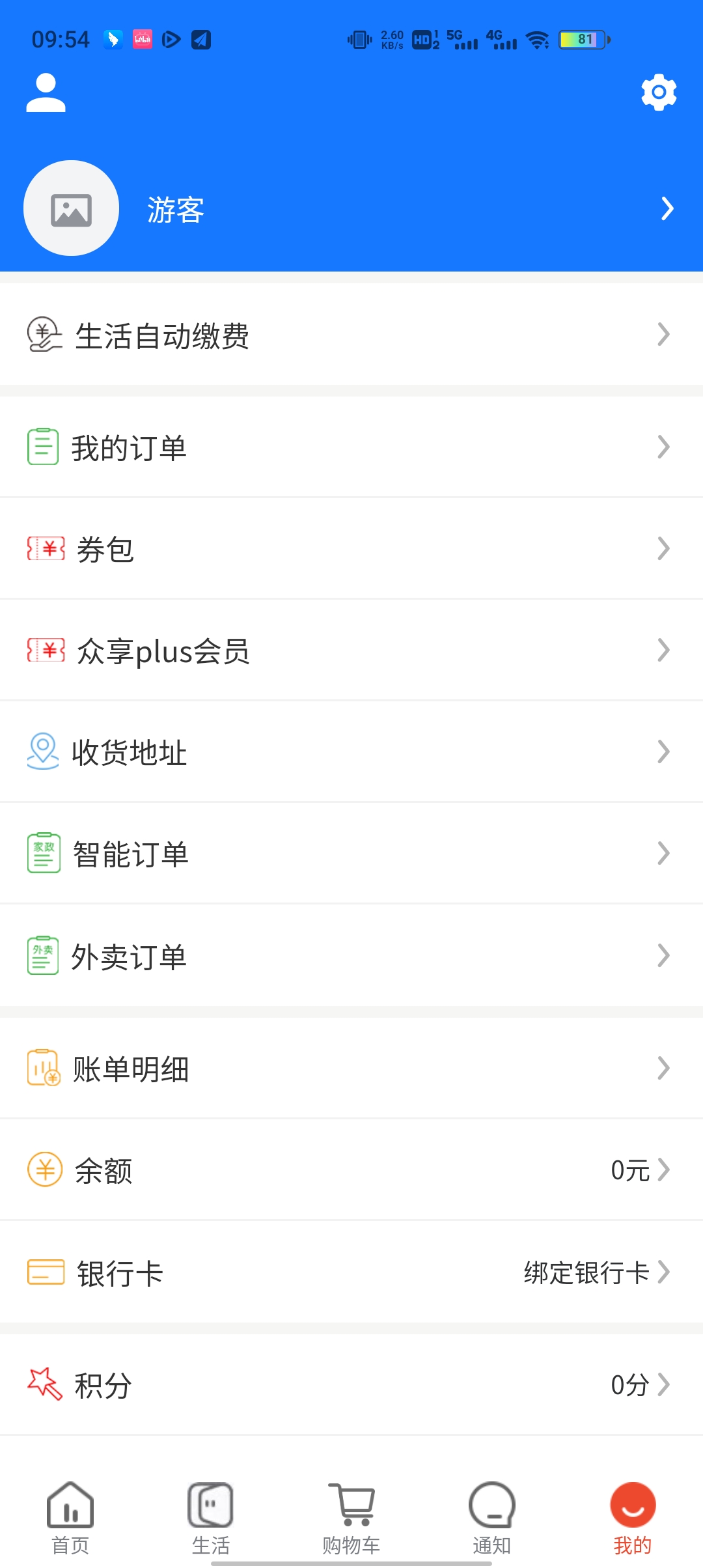Screen dimensions: 703x1568
Task: Open the settings gear icon
Action: pyautogui.click(x=659, y=92)
